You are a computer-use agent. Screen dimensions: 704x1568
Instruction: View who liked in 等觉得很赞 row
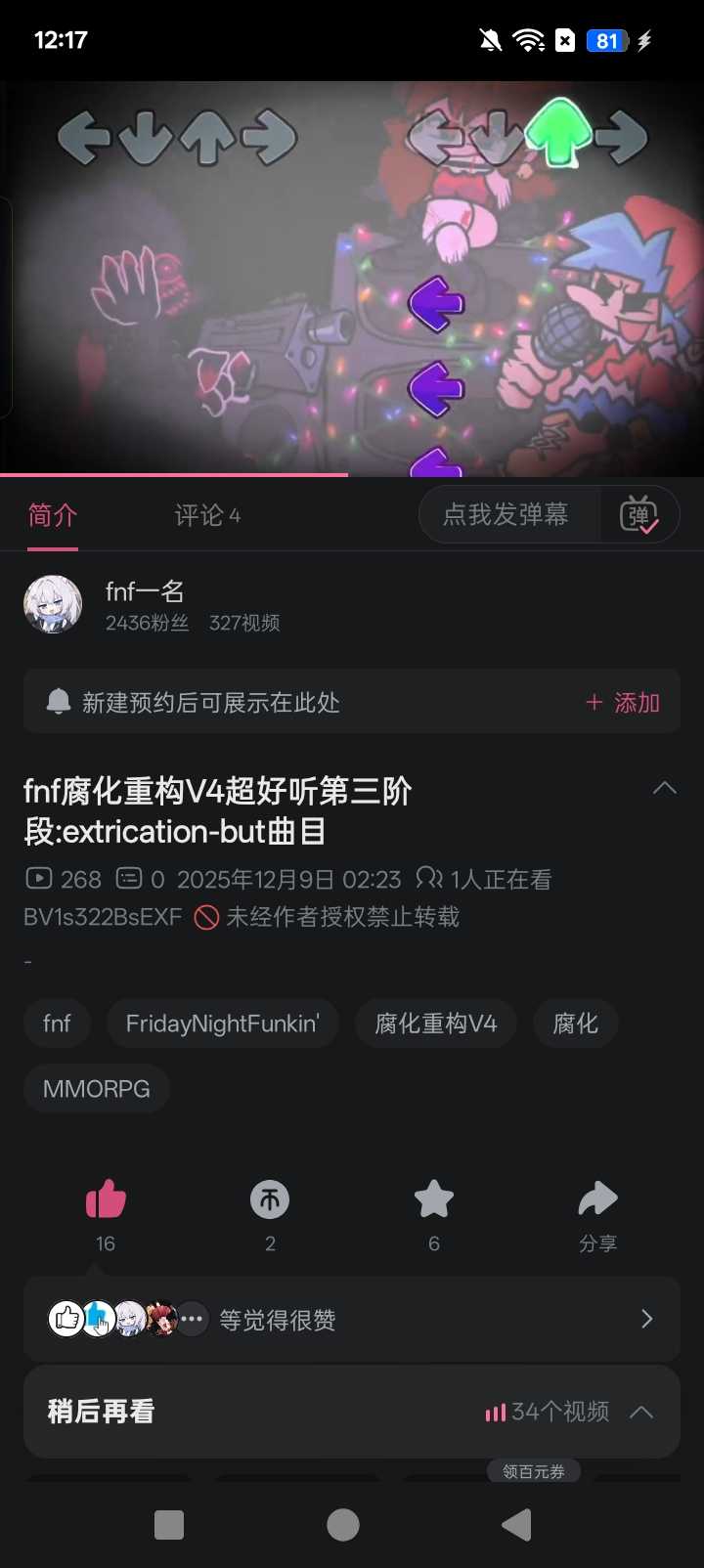pyautogui.click(x=352, y=1320)
